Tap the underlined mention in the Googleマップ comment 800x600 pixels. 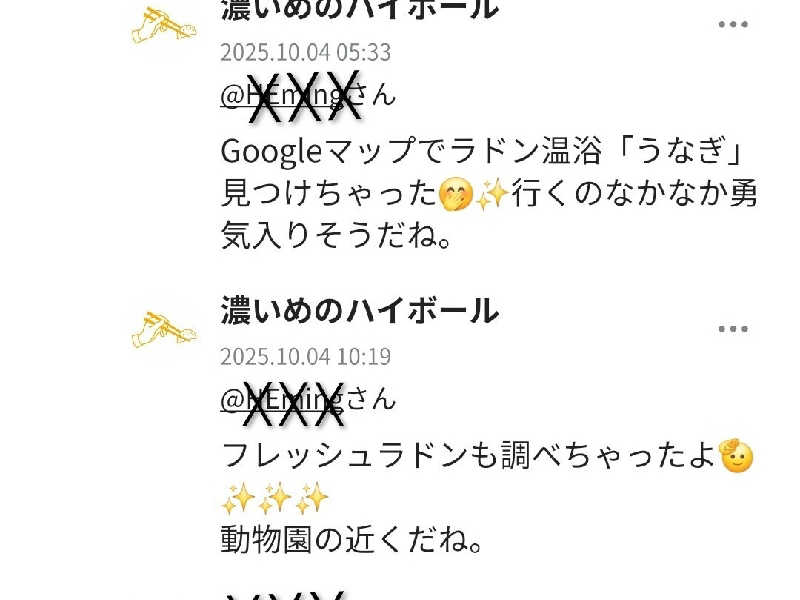pyautogui.click(x=282, y=95)
